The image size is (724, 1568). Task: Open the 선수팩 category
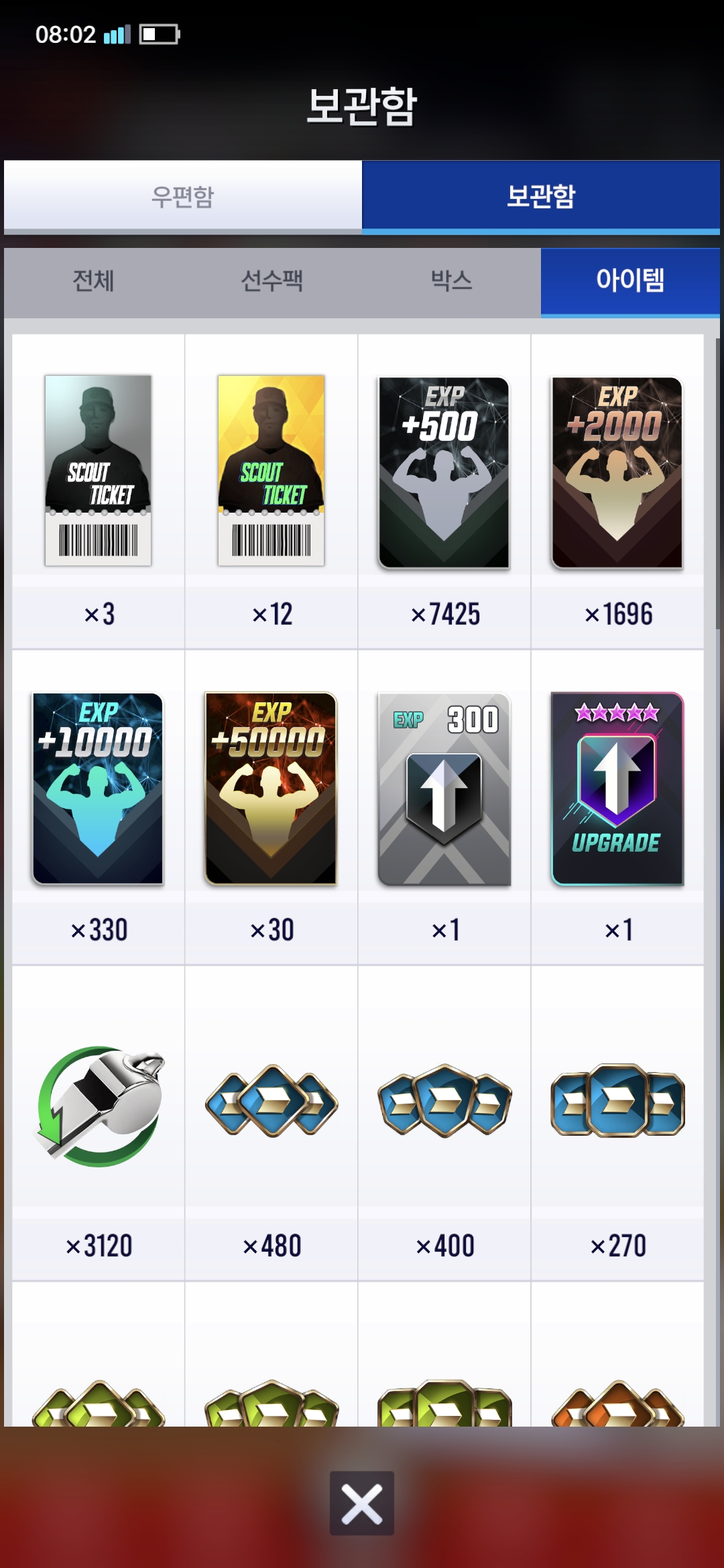click(x=272, y=281)
